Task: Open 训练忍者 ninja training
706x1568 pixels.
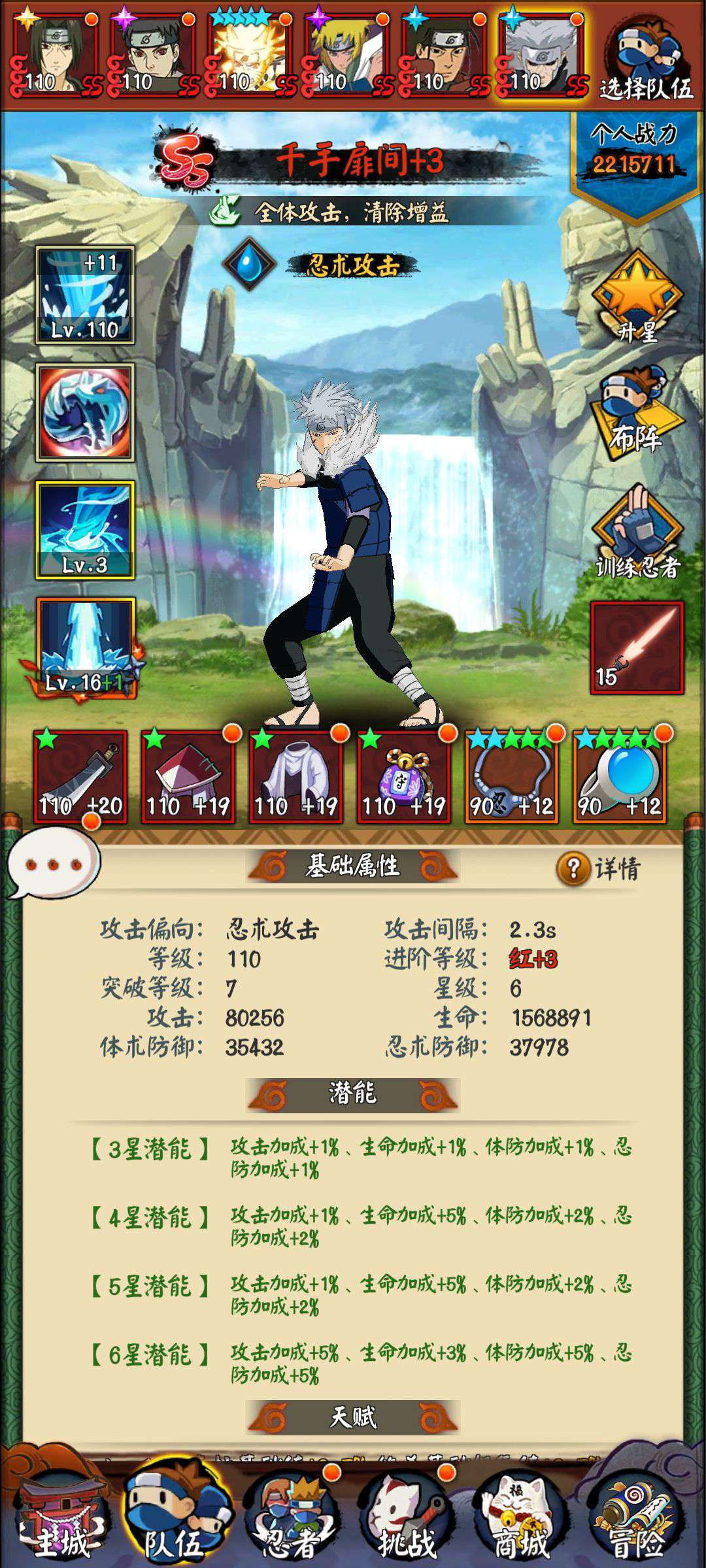Action: (637, 531)
